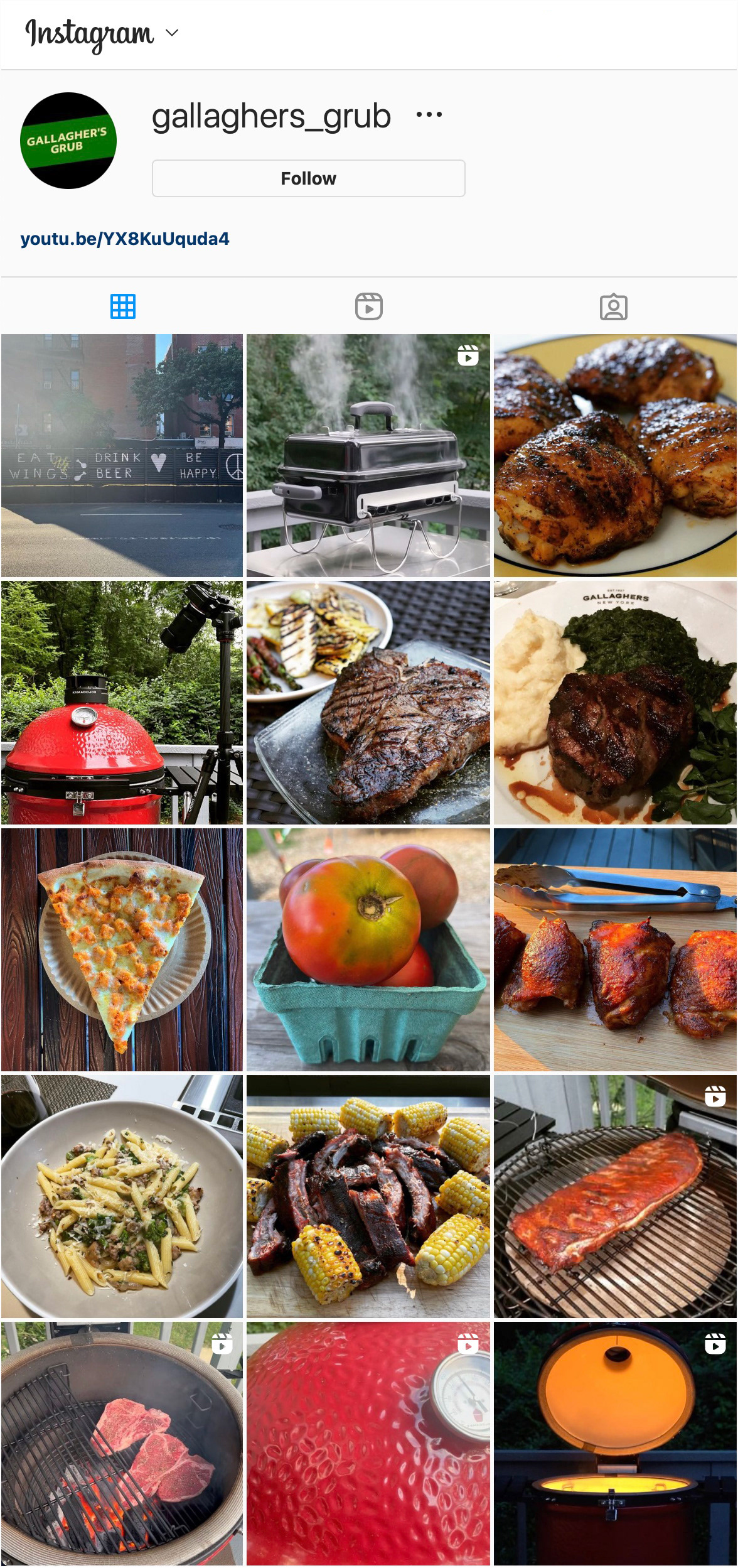Open the raw steaks over charcoal reel
Viewport: 738px width, 1568px height.
point(122,1444)
